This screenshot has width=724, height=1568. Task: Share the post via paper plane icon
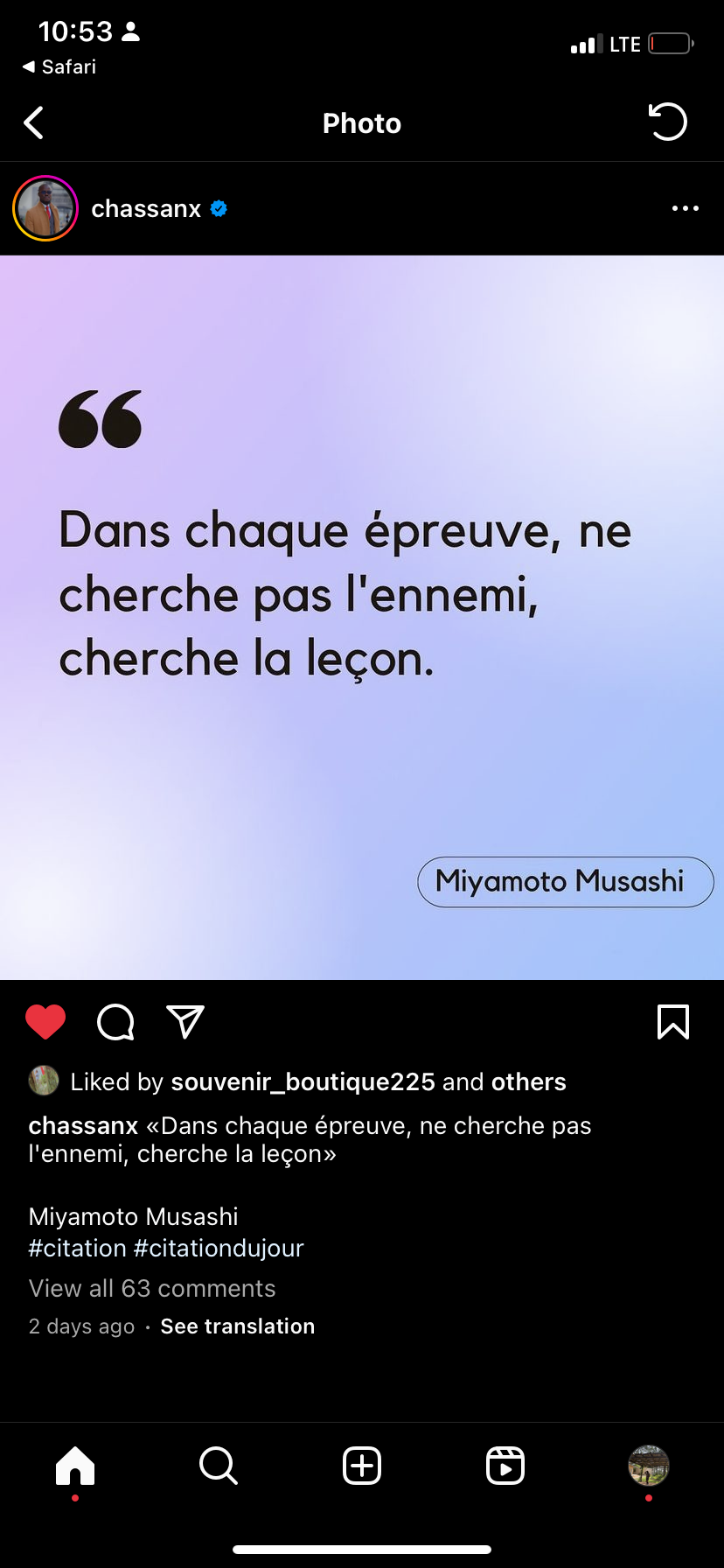(185, 1022)
